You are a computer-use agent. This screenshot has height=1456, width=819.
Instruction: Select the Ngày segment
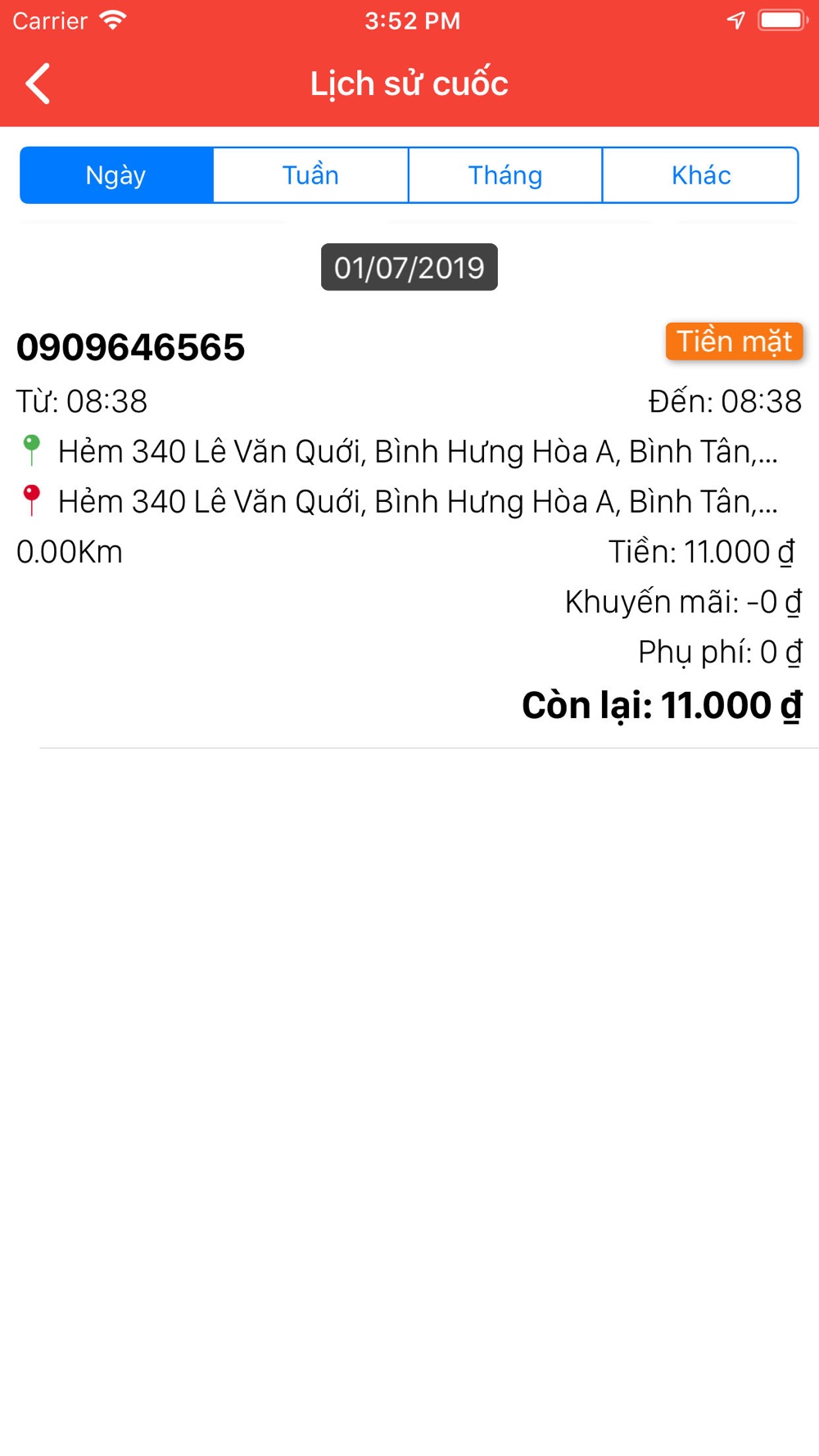click(116, 175)
